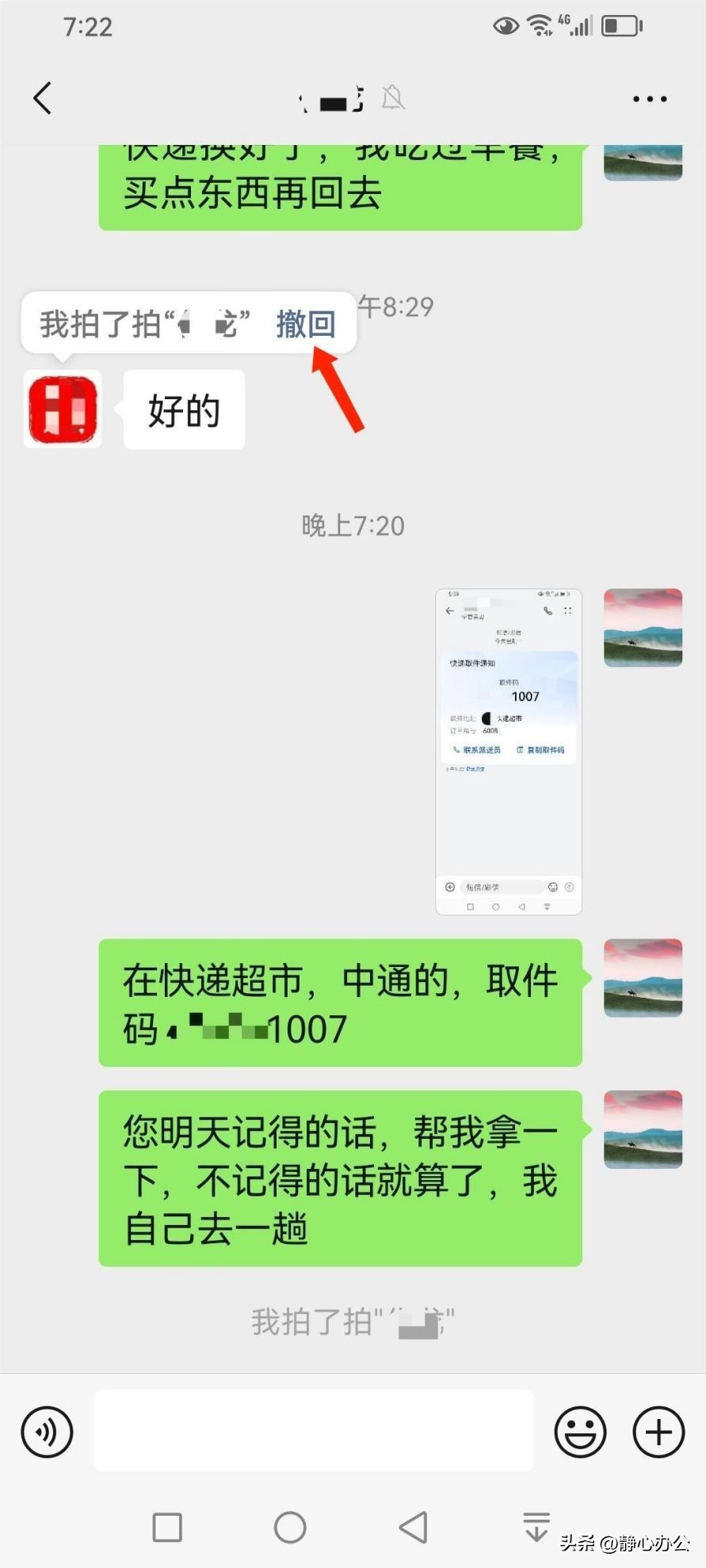Open the chat overflow menu
Image resolution: width=706 pixels, height=1568 pixels.
(x=650, y=99)
